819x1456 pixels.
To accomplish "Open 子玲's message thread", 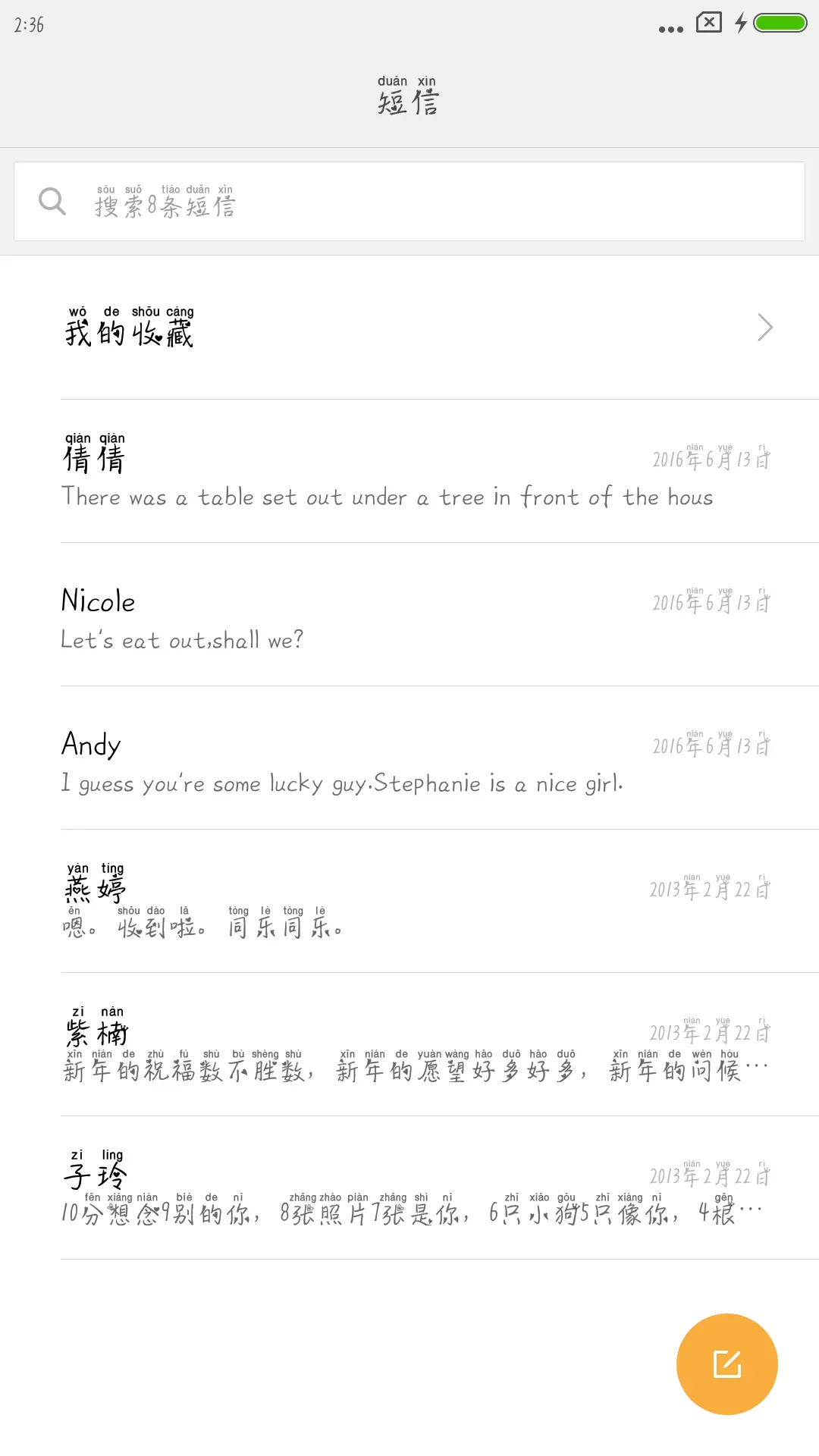I will (x=409, y=1191).
